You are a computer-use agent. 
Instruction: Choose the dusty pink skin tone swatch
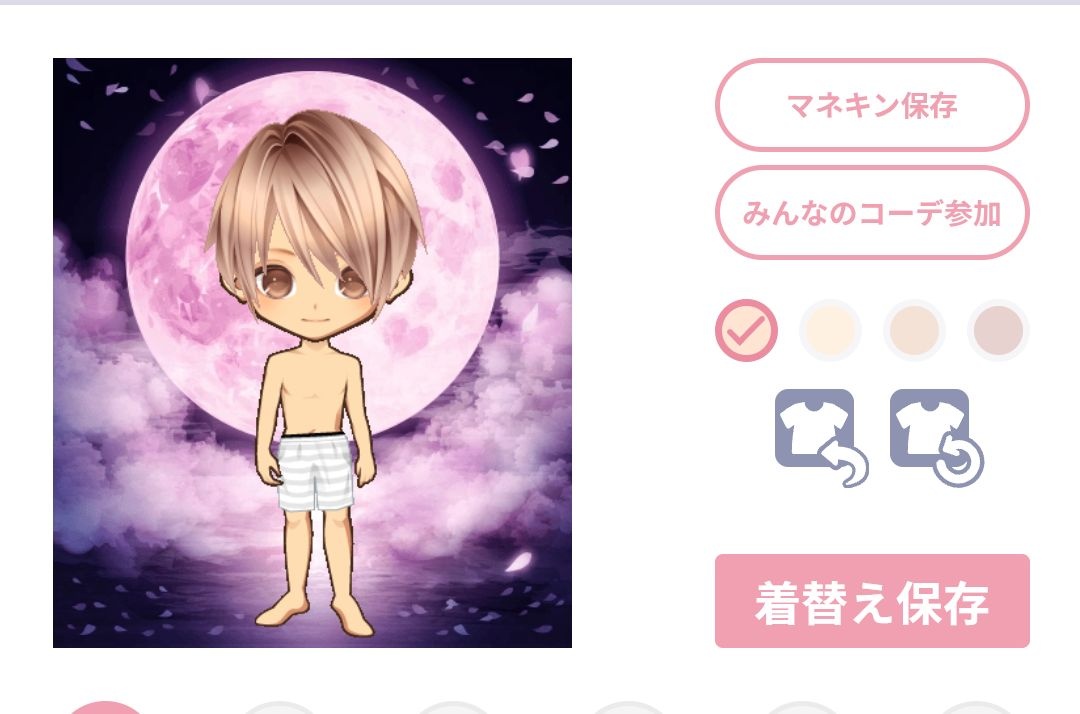click(998, 331)
